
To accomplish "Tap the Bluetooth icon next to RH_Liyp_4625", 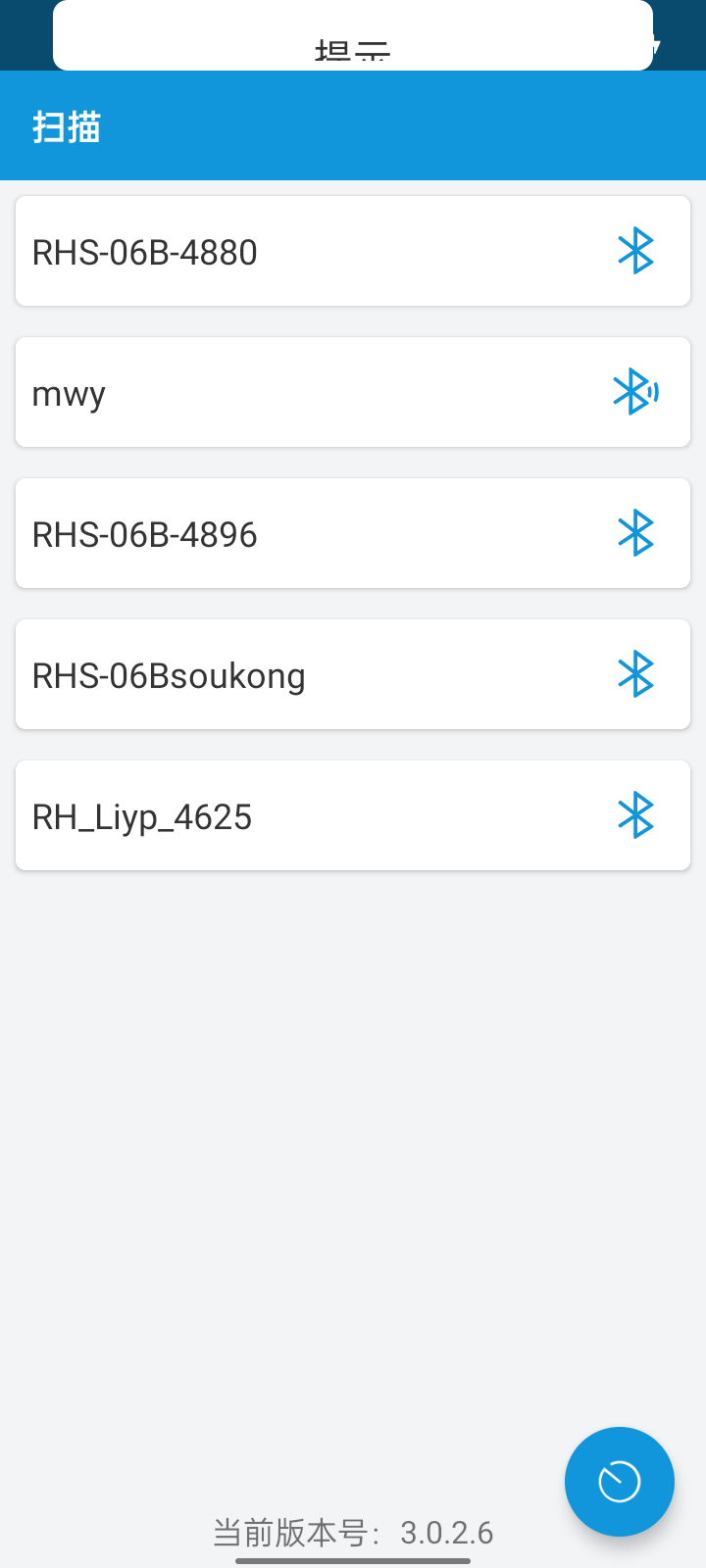I will pos(636,814).
